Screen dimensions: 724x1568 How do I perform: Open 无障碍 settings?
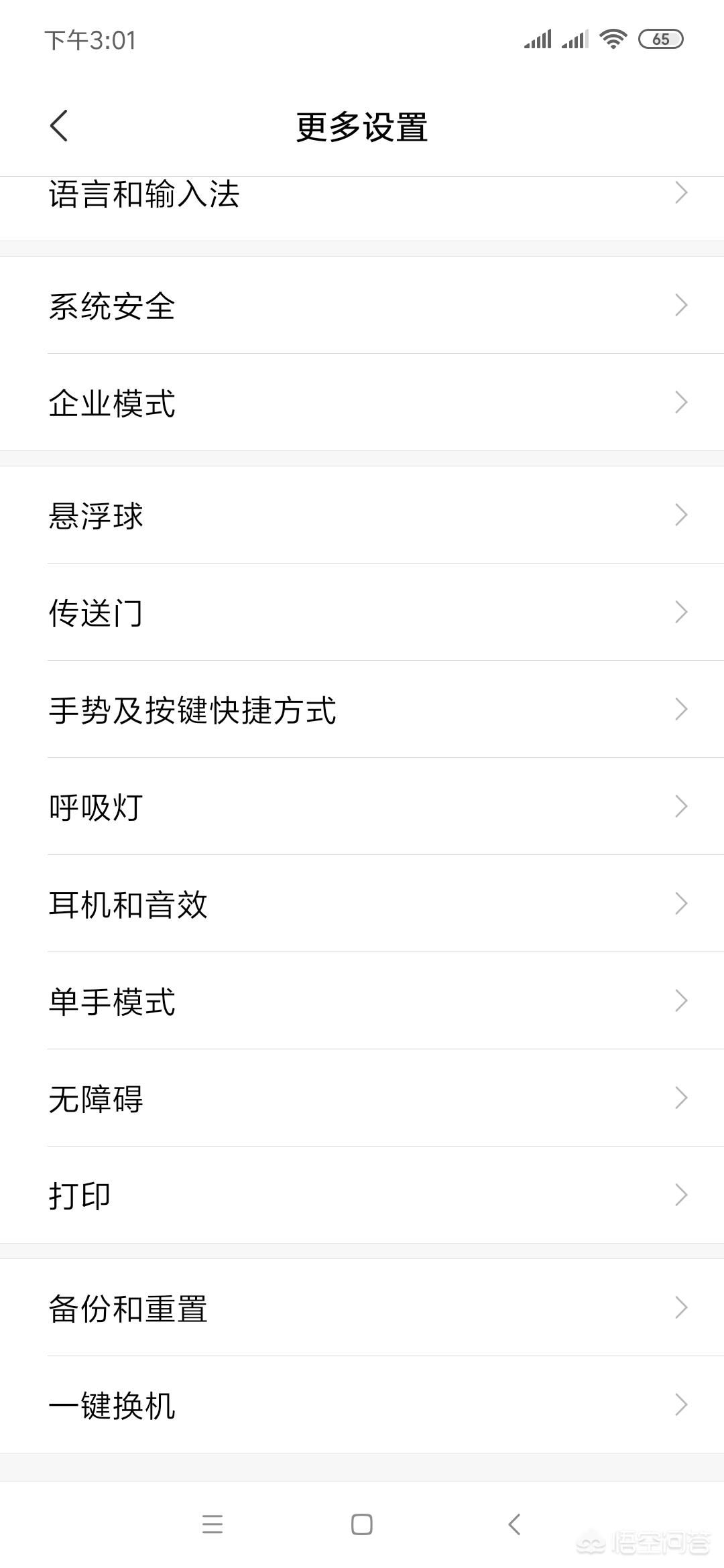pos(362,1098)
